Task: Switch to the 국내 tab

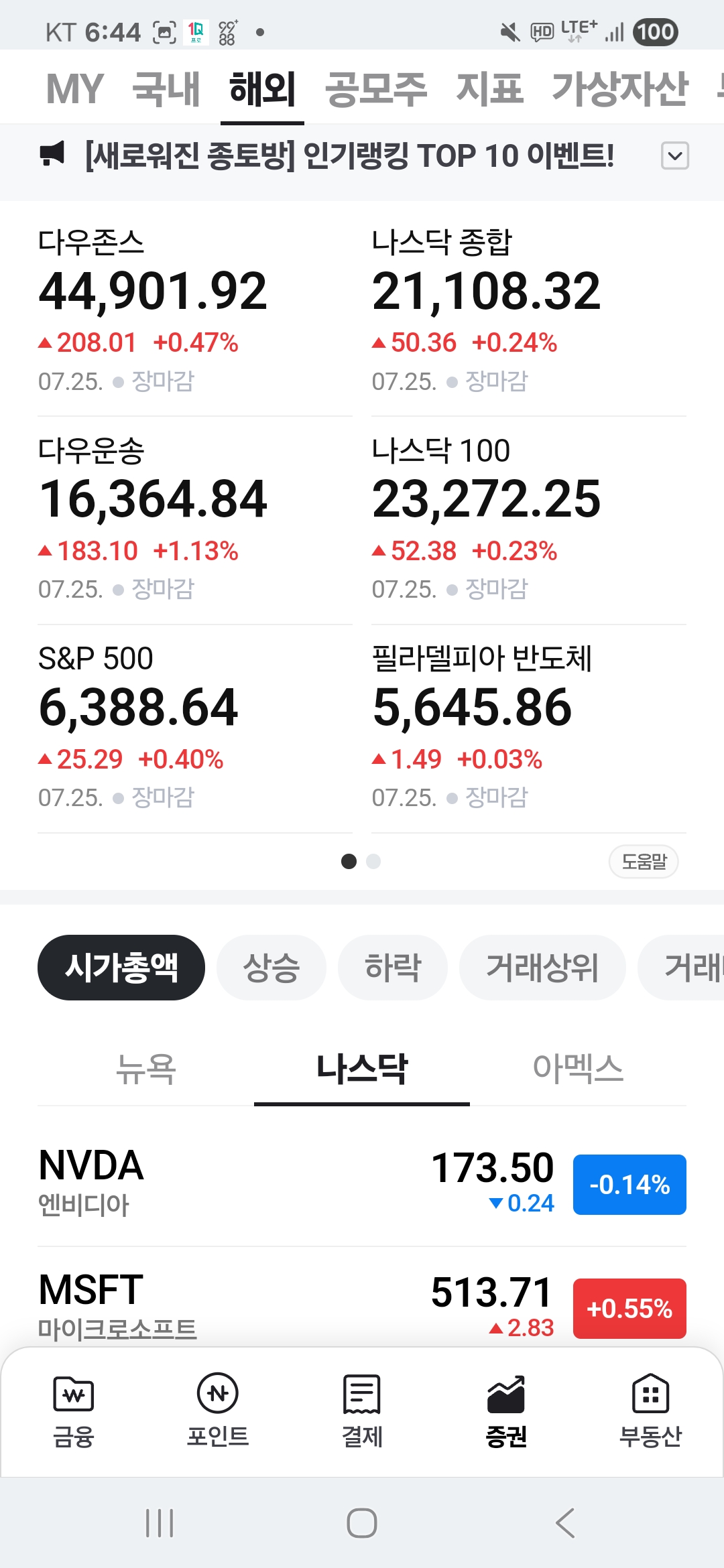Action: click(166, 88)
